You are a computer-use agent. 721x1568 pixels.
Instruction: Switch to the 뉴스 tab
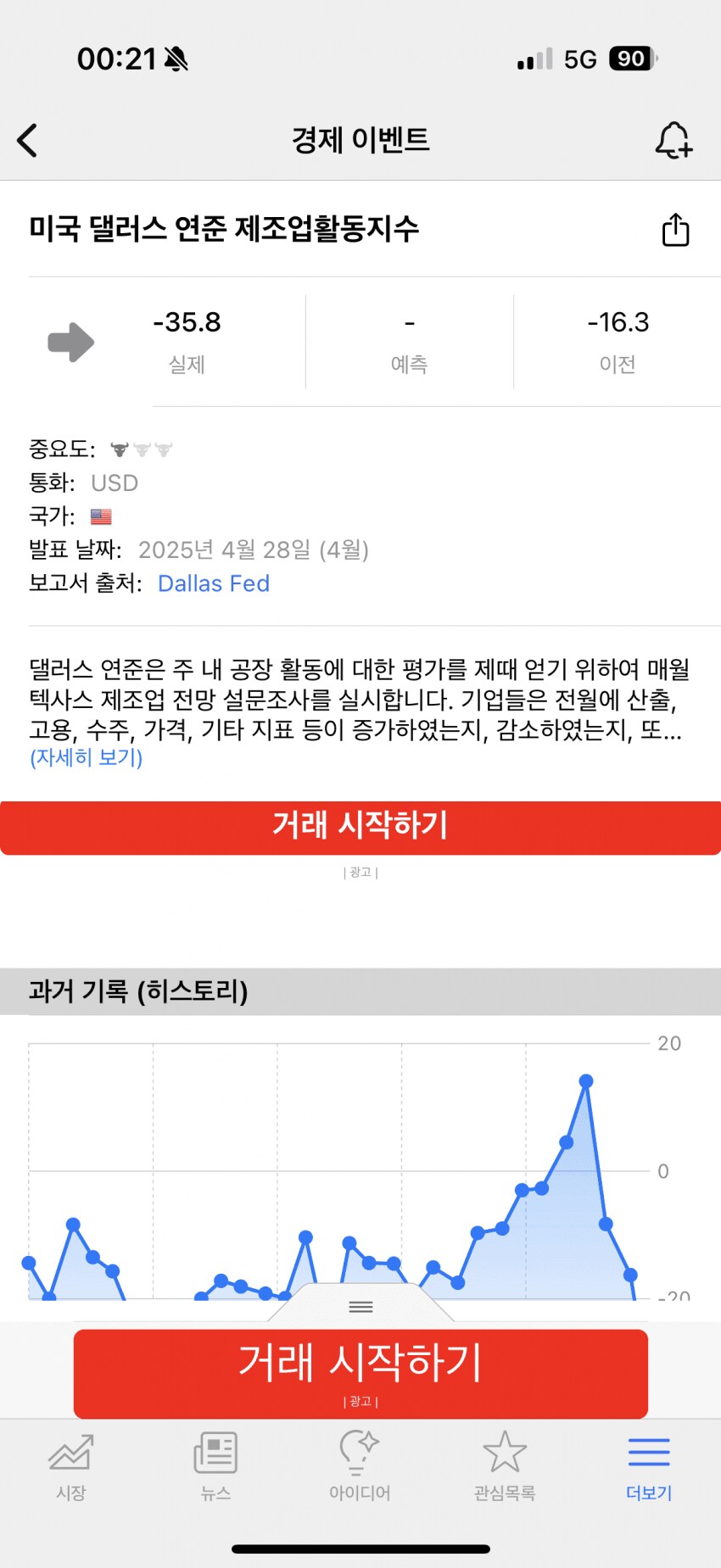tap(215, 1467)
